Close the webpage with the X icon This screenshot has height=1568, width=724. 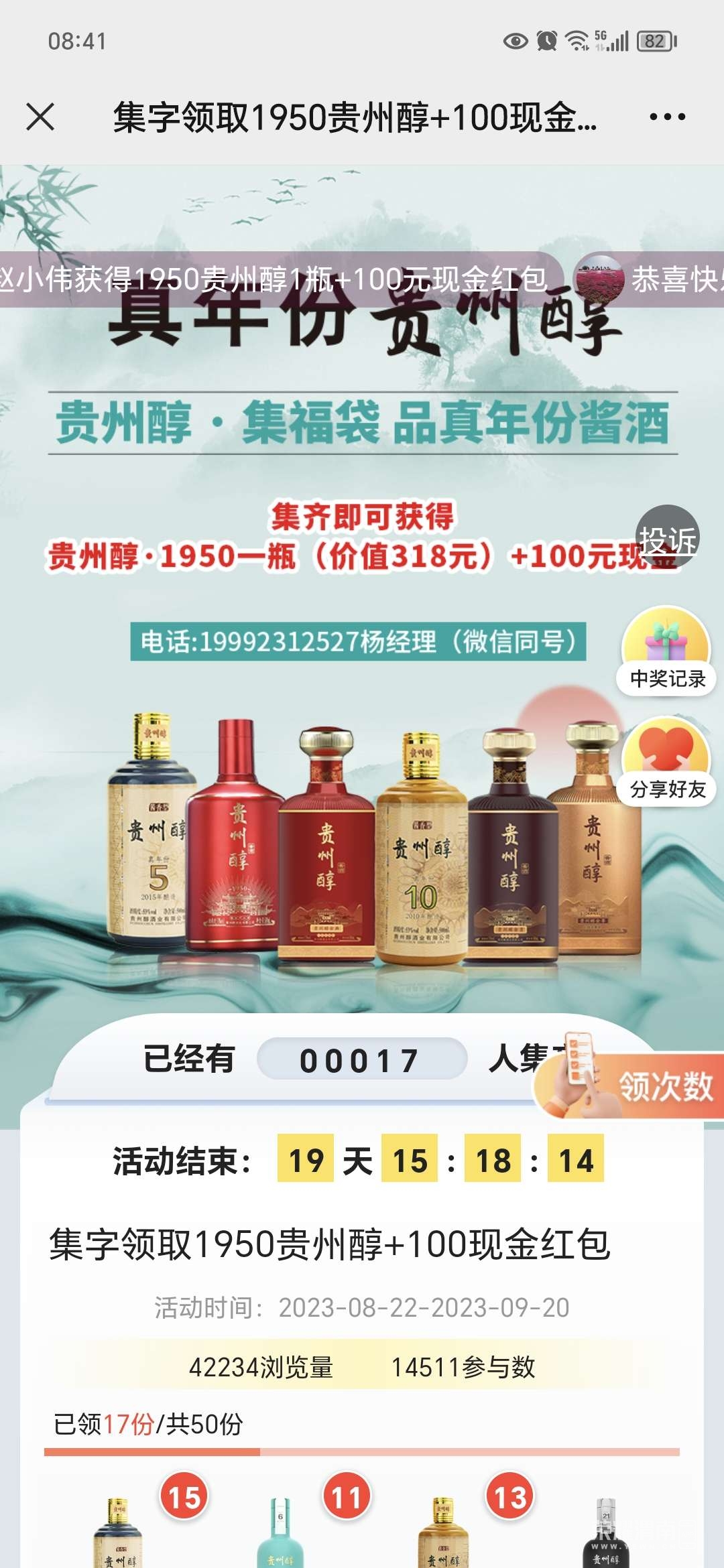coord(40,117)
